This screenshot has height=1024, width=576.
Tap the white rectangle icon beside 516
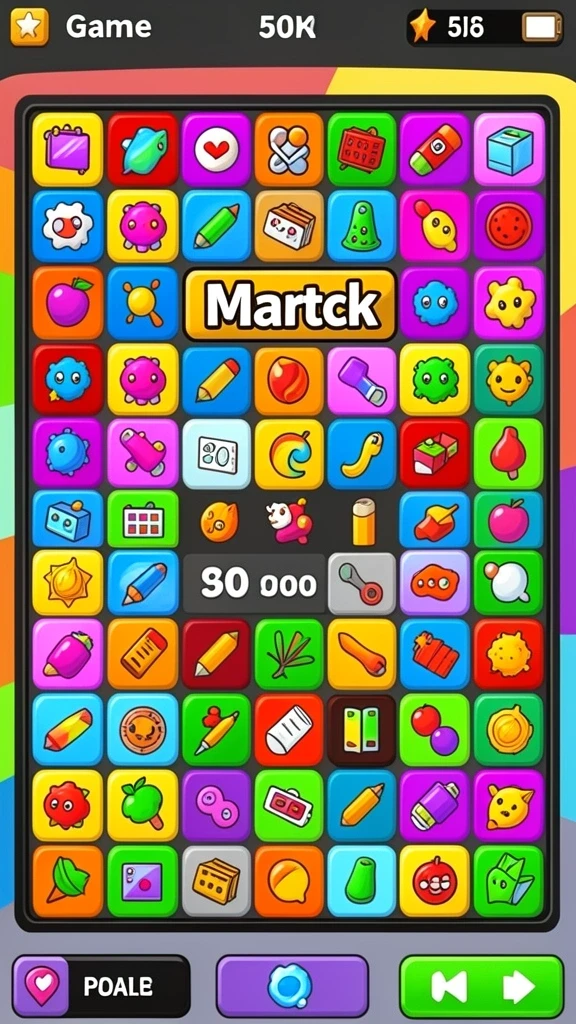(x=541, y=27)
